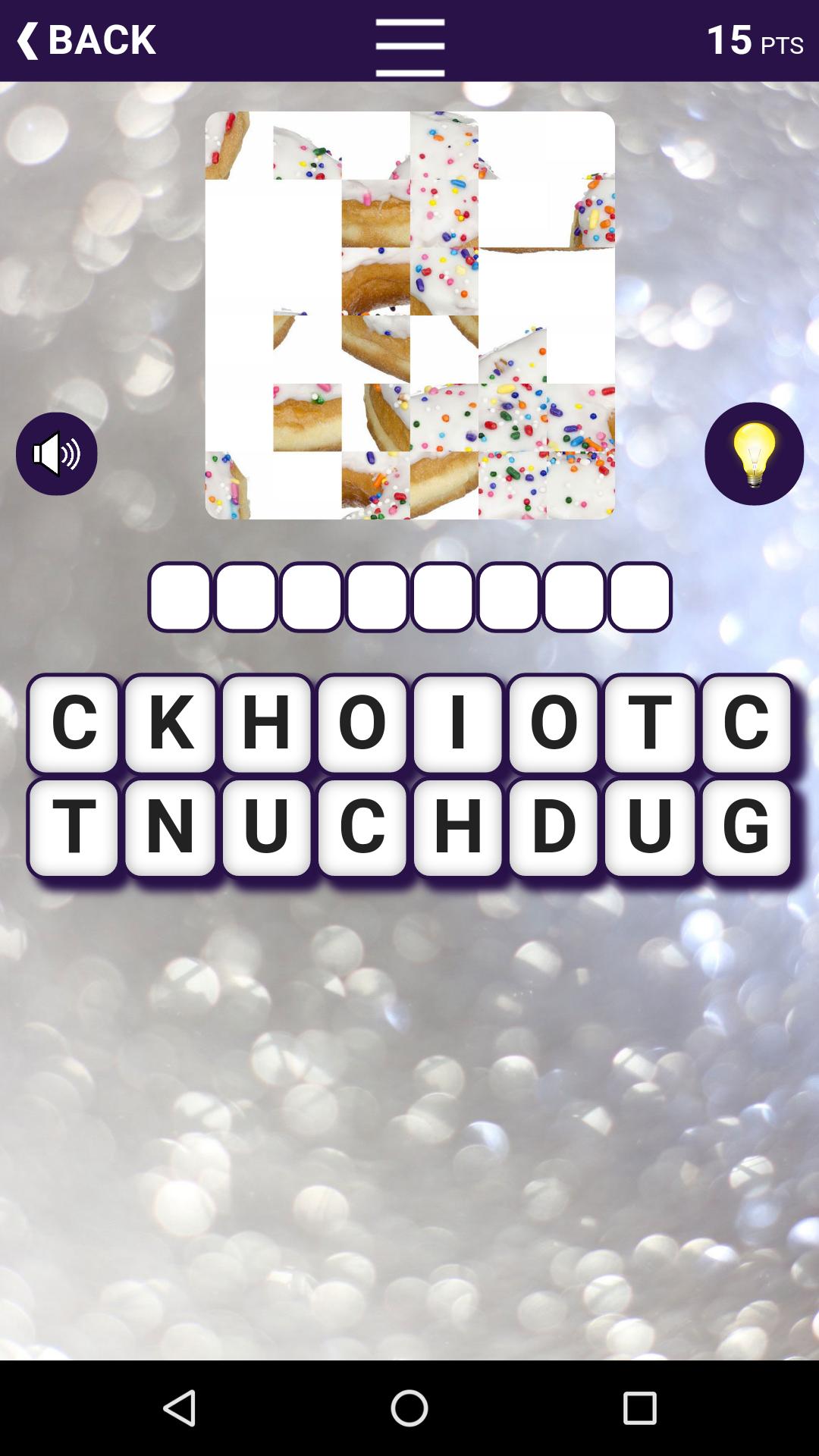Viewport: 819px width, 1456px height.
Task: Go back using the BACK button
Action: pos(86,40)
